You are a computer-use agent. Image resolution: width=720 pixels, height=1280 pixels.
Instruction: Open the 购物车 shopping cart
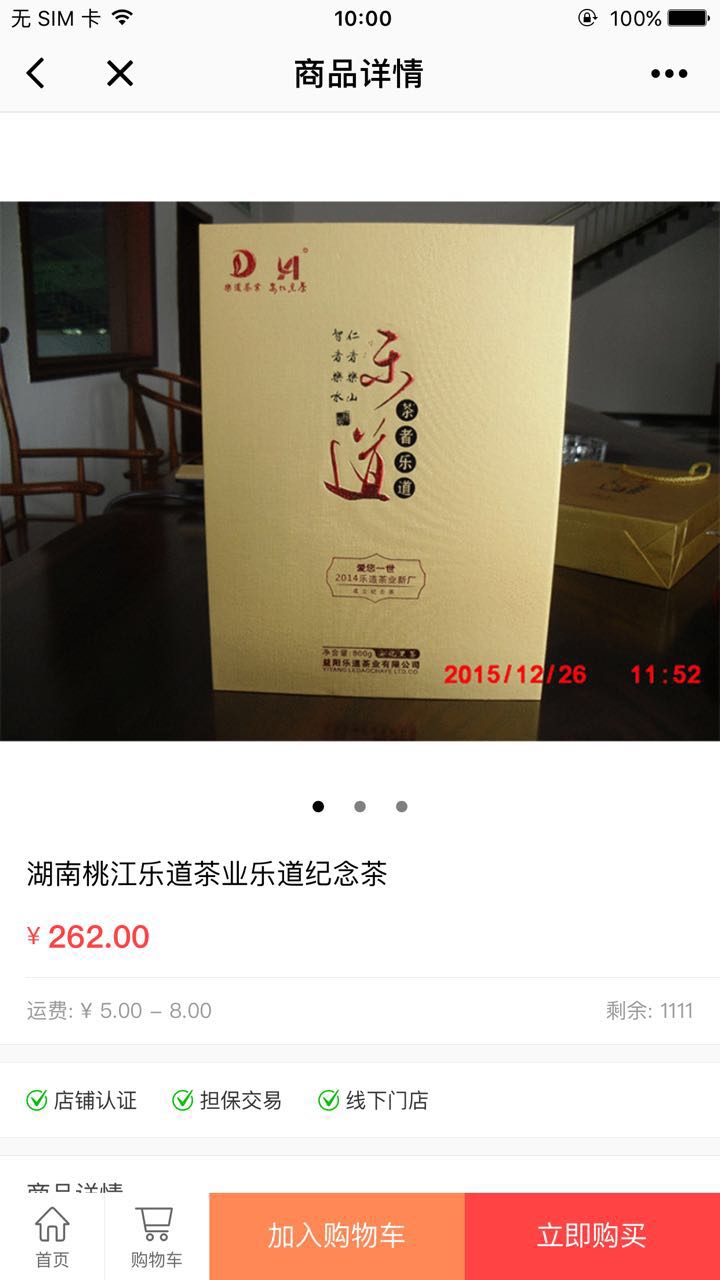(x=156, y=1236)
